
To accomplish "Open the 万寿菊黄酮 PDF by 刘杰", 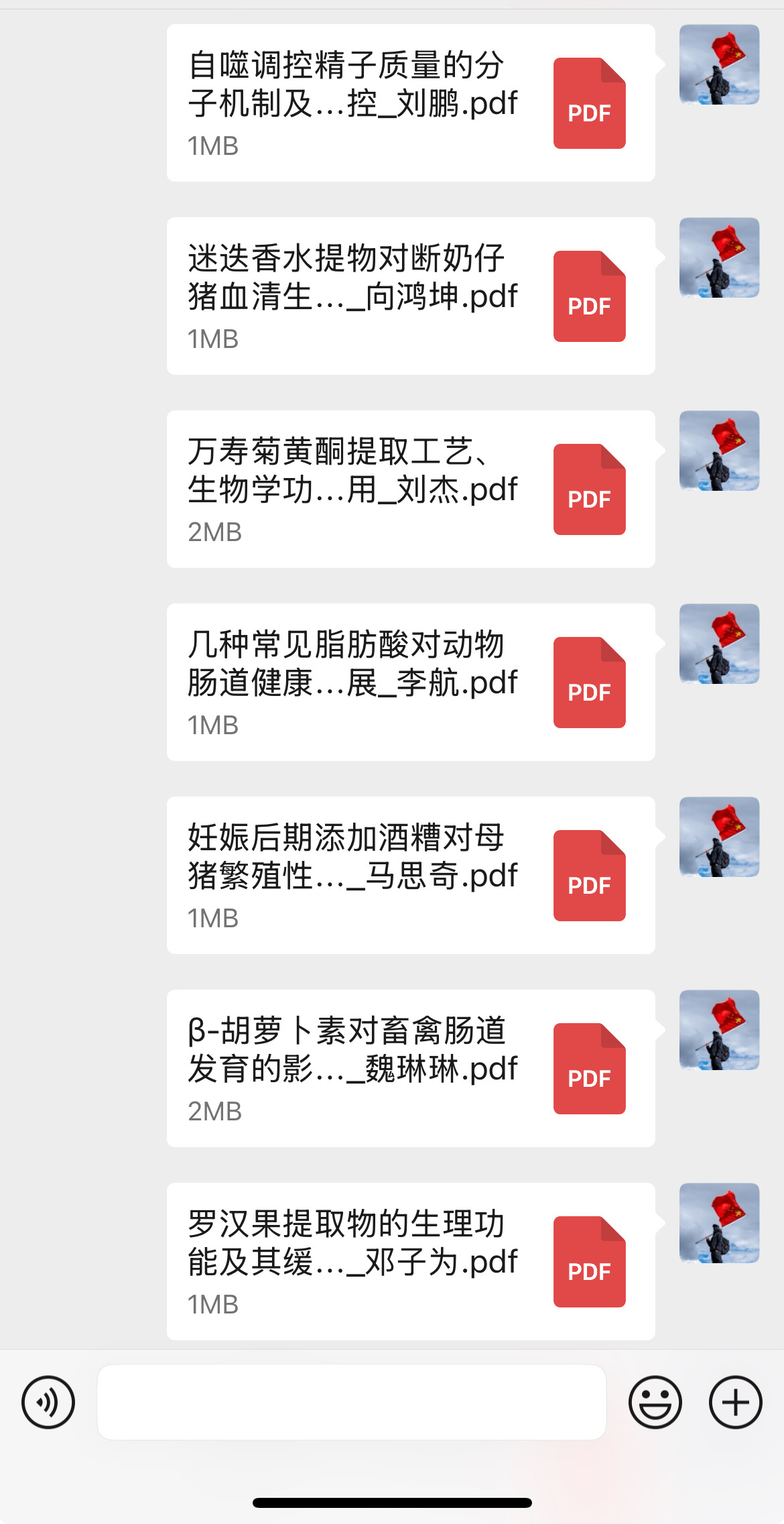I will (411, 489).
